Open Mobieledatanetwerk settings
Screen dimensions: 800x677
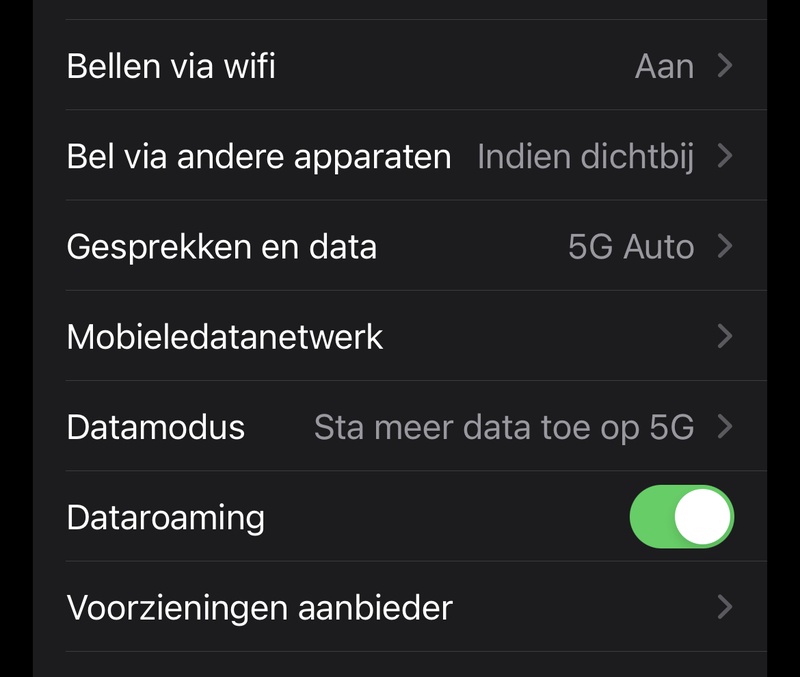click(x=400, y=337)
